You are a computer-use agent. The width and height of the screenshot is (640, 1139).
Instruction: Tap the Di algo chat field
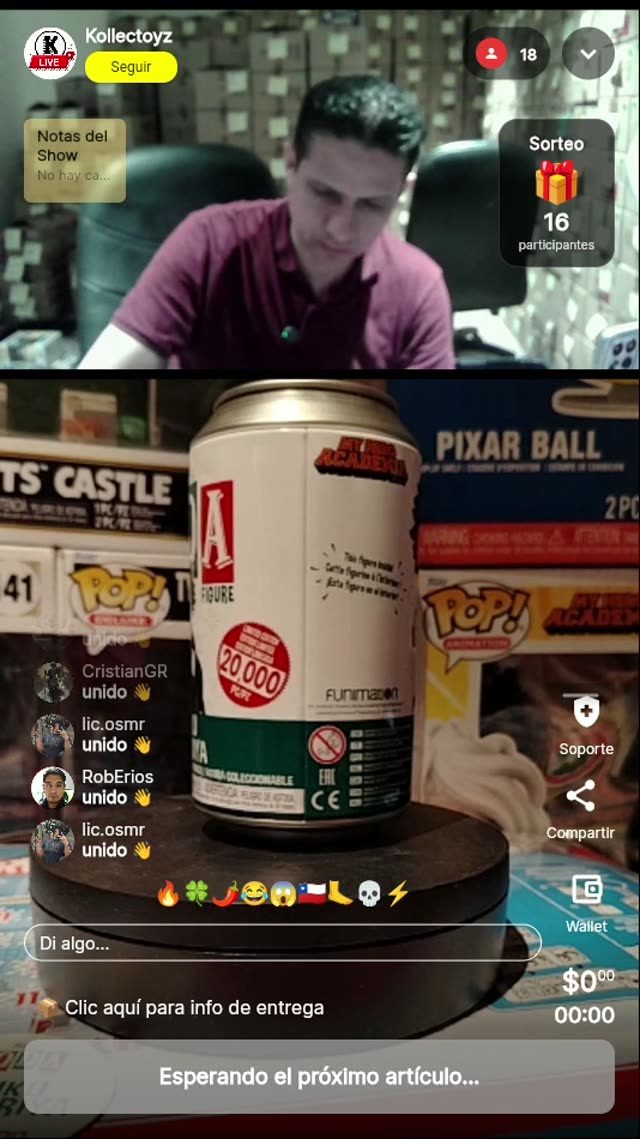(x=282, y=943)
